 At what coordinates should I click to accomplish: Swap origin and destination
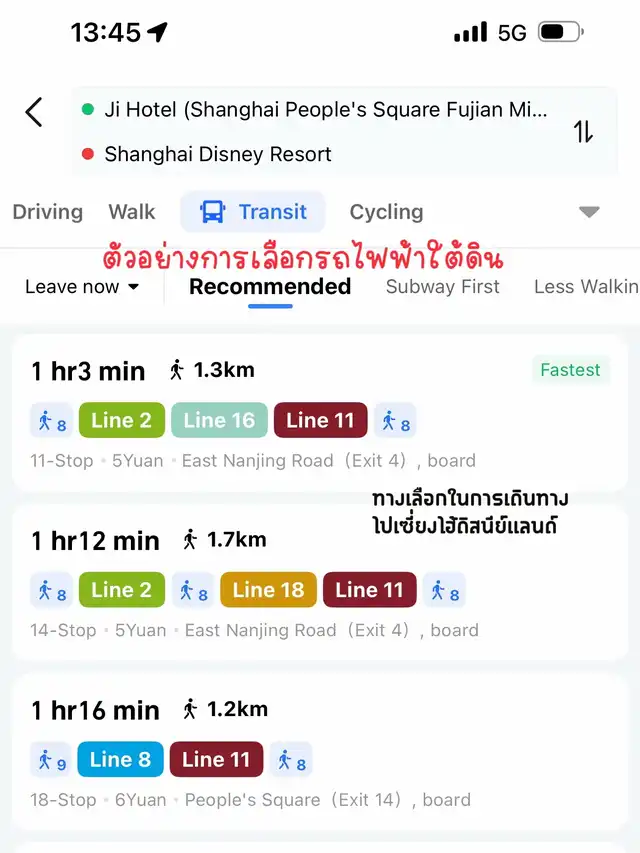coord(583,131)
